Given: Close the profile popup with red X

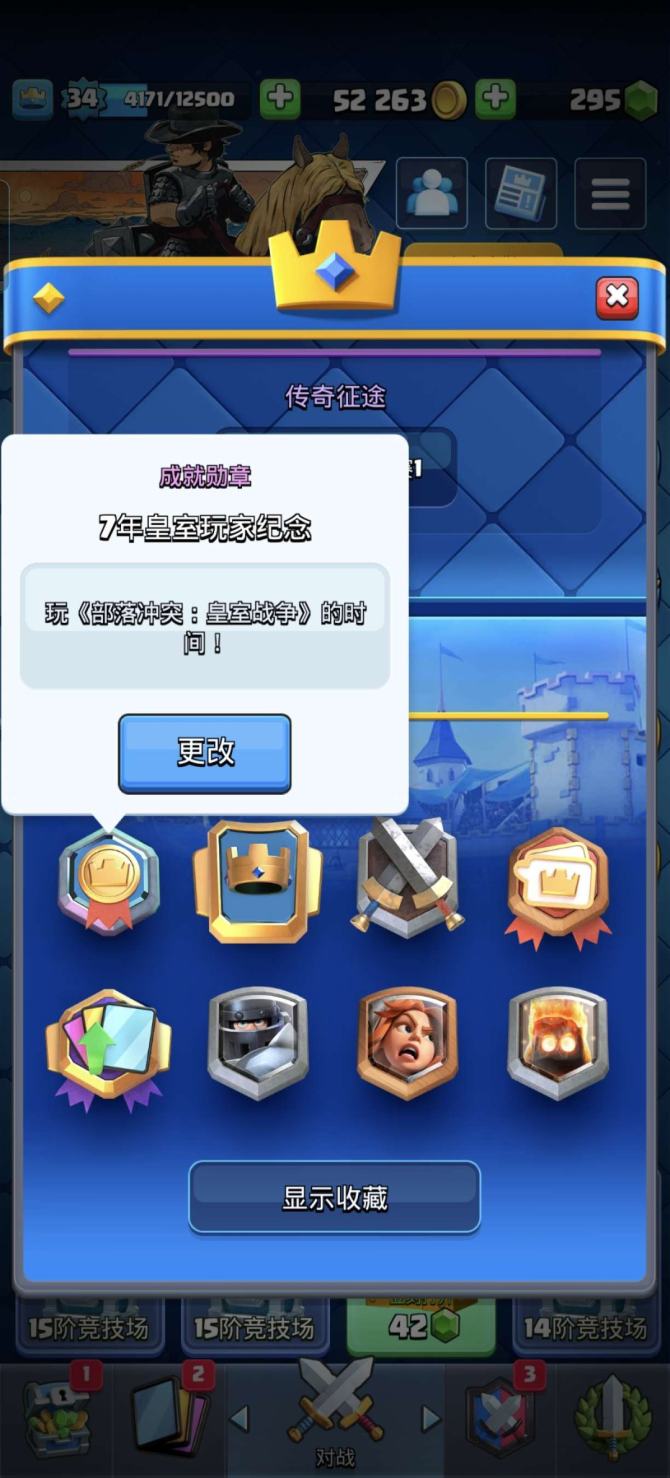Looking at the screenshot, I should 617,297.
